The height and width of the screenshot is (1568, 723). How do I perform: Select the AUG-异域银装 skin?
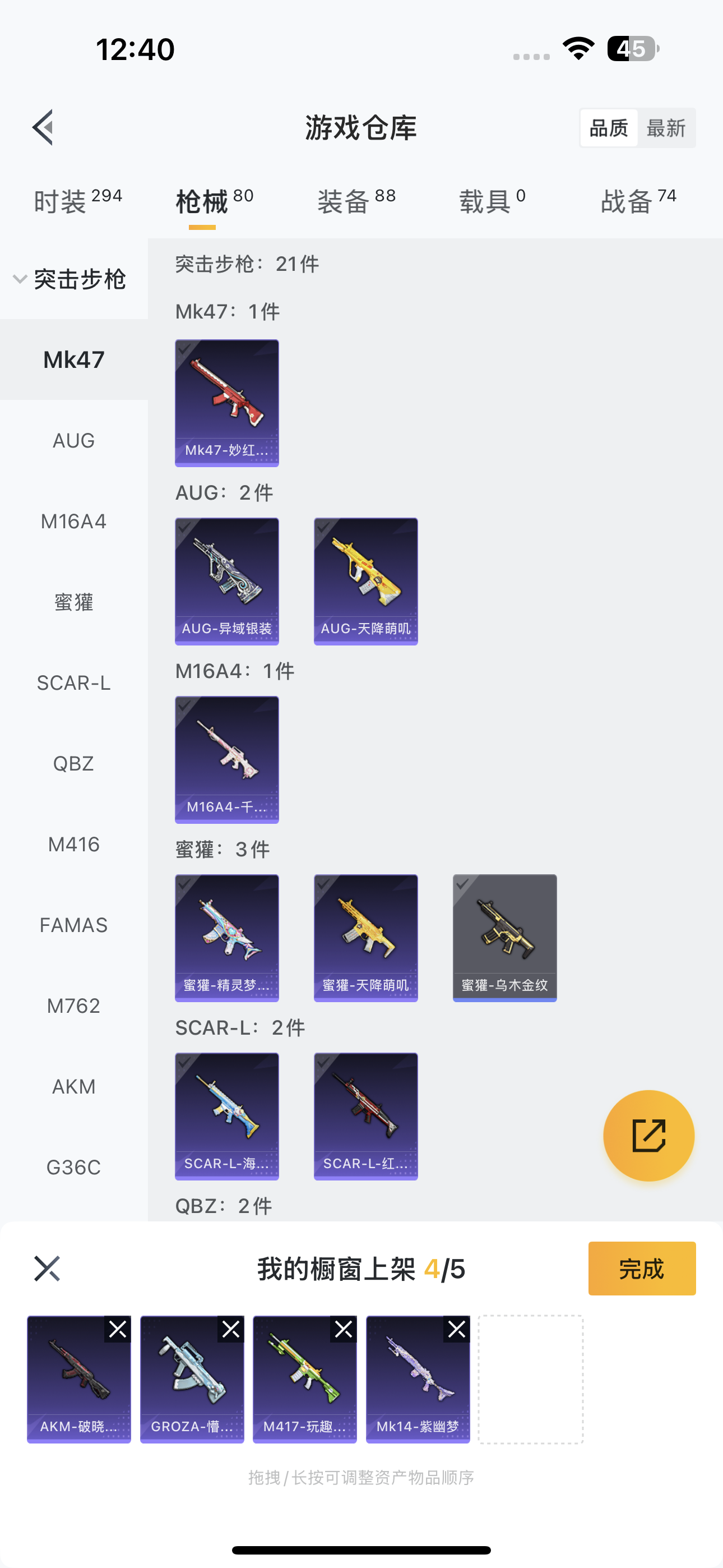227,580
